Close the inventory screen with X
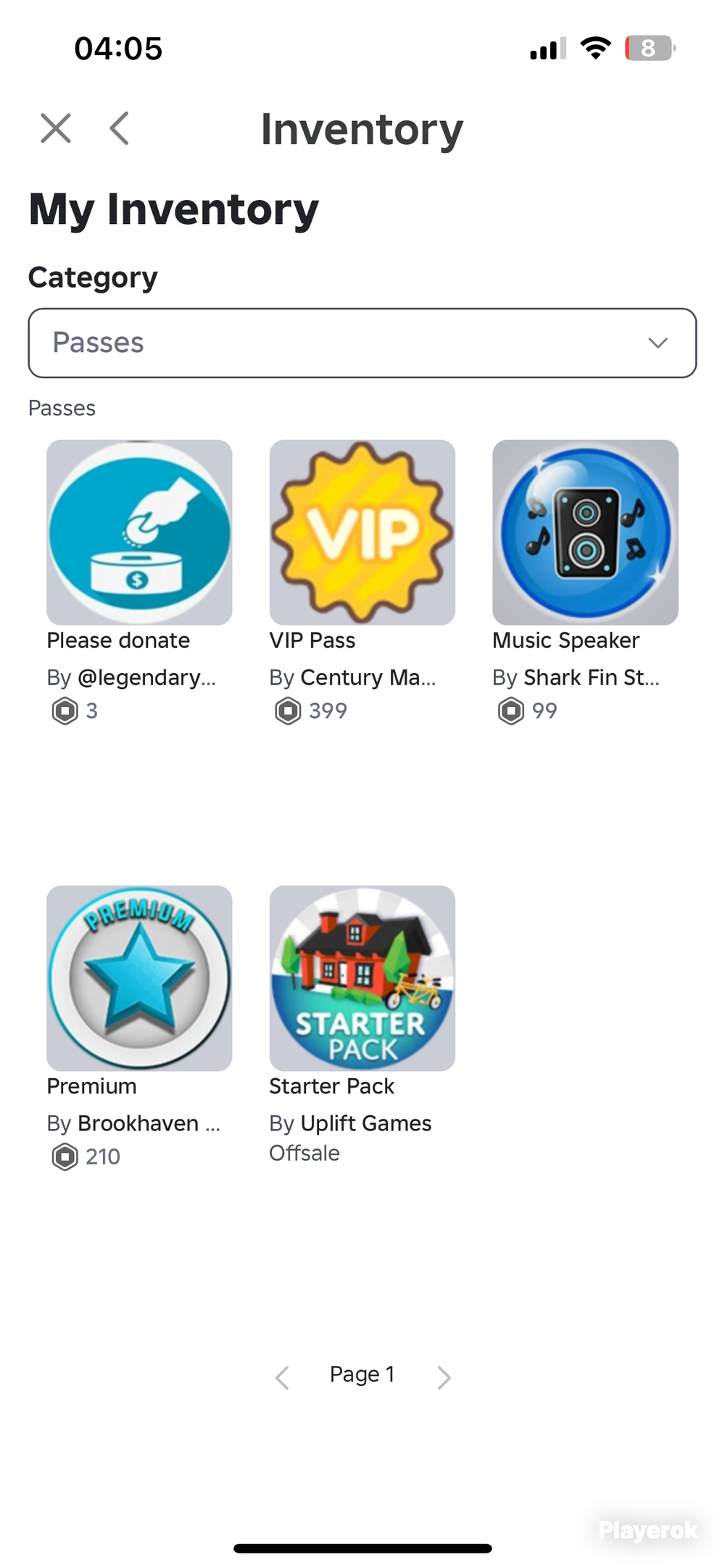The width and height of the screenshot is (725, 1568). coord(56,128)
